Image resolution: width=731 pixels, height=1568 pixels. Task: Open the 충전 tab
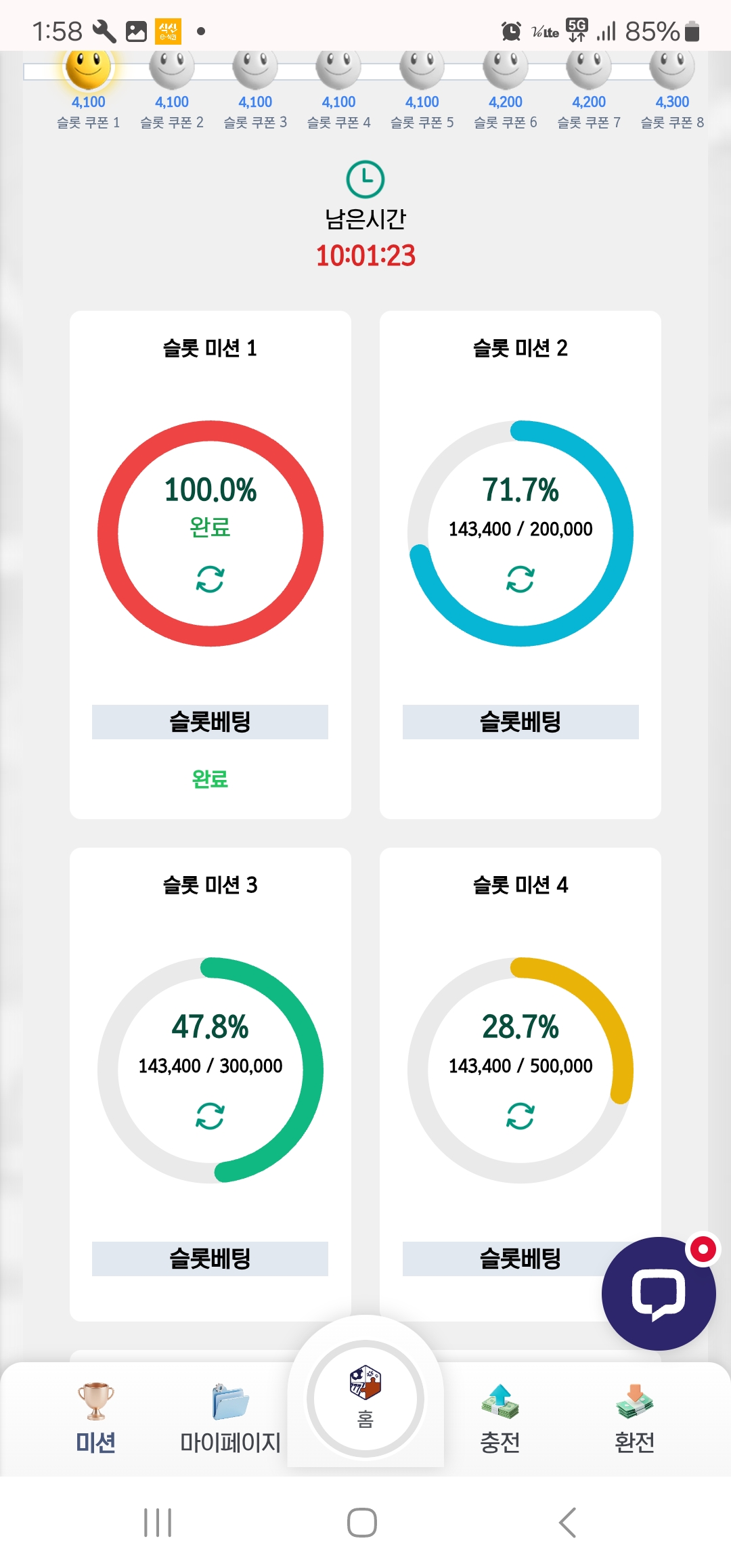coord(500,1418)
